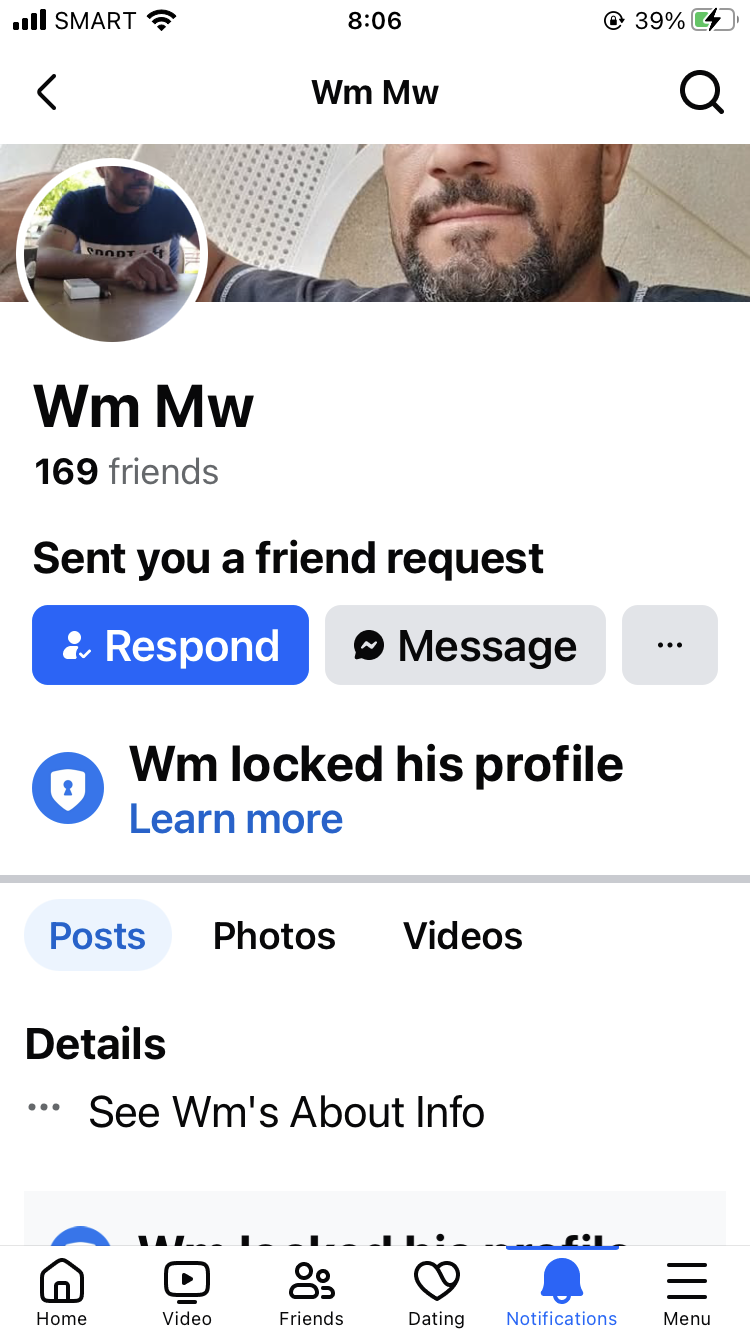This screenshot has height=1334, width=750.
Task: Learn more about locked profiles
Action: (x=236, y=820)
